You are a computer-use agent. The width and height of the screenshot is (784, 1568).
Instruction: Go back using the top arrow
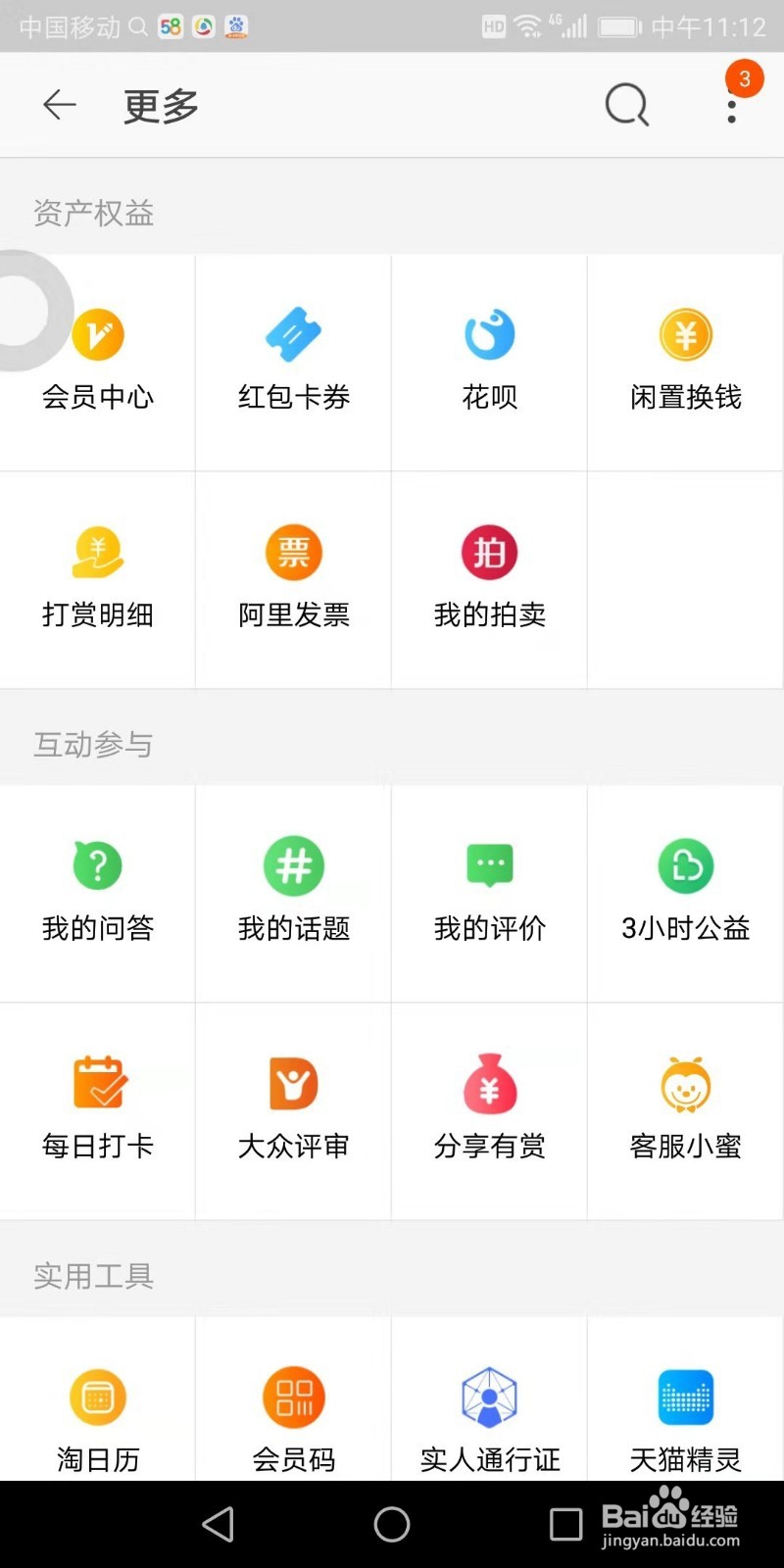point(60,105)
